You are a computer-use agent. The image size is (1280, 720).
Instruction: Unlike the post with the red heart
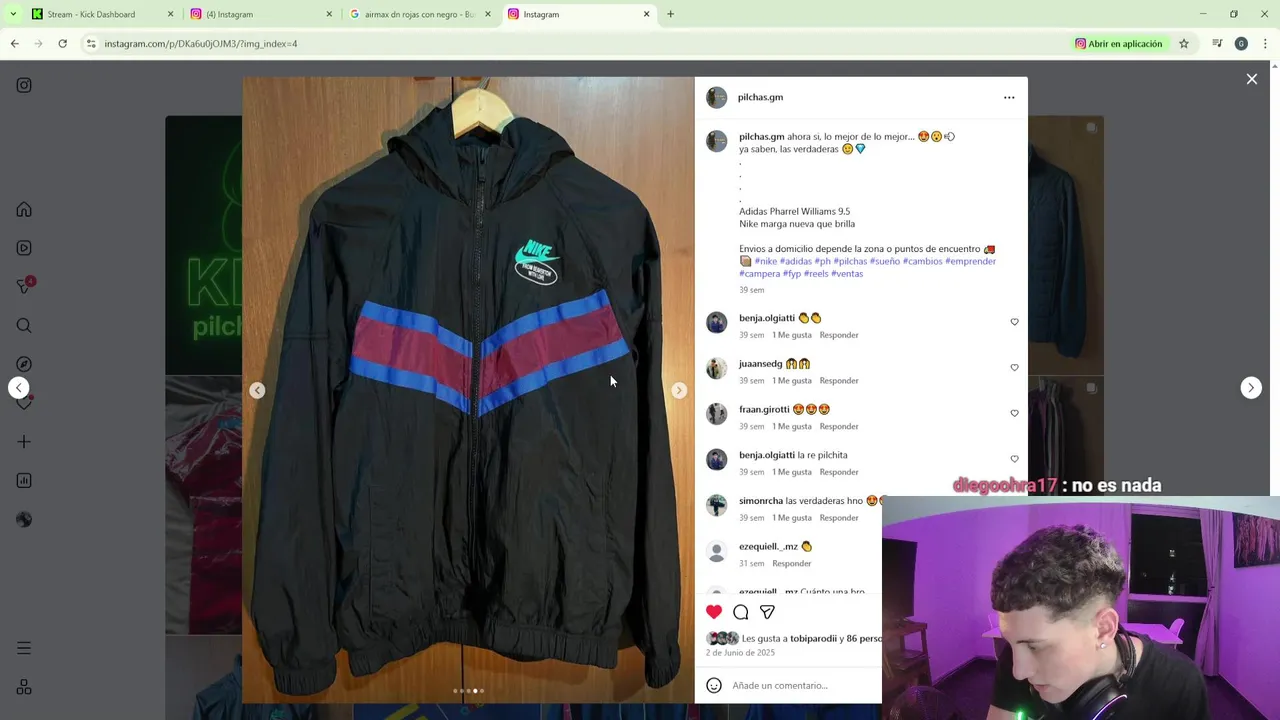[x=714, y=612]
